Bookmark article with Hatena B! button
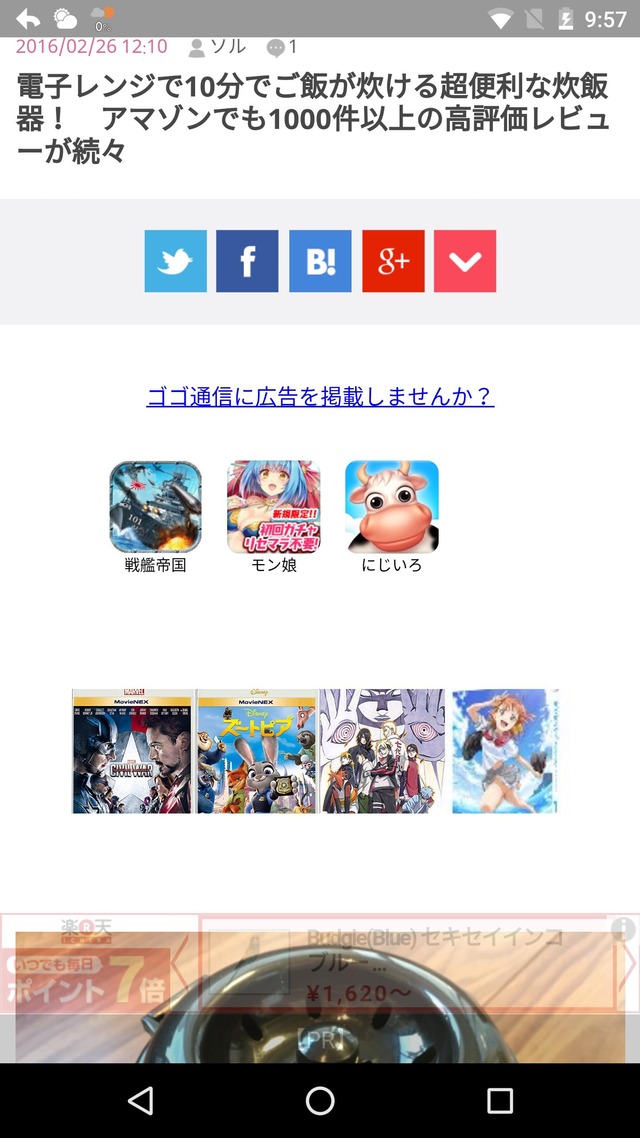 (320, 261)
